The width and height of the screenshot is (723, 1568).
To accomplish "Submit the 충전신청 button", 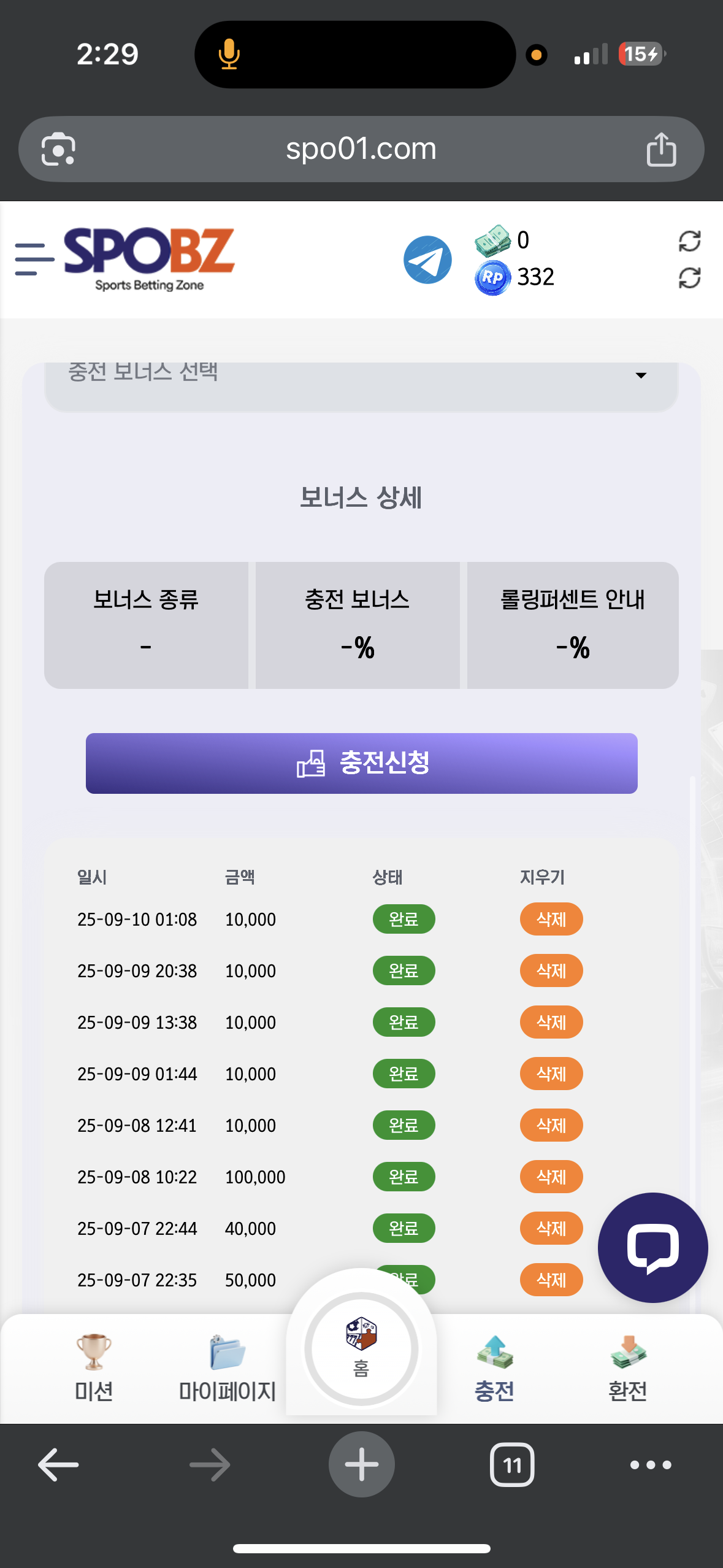I will (361, 763).
